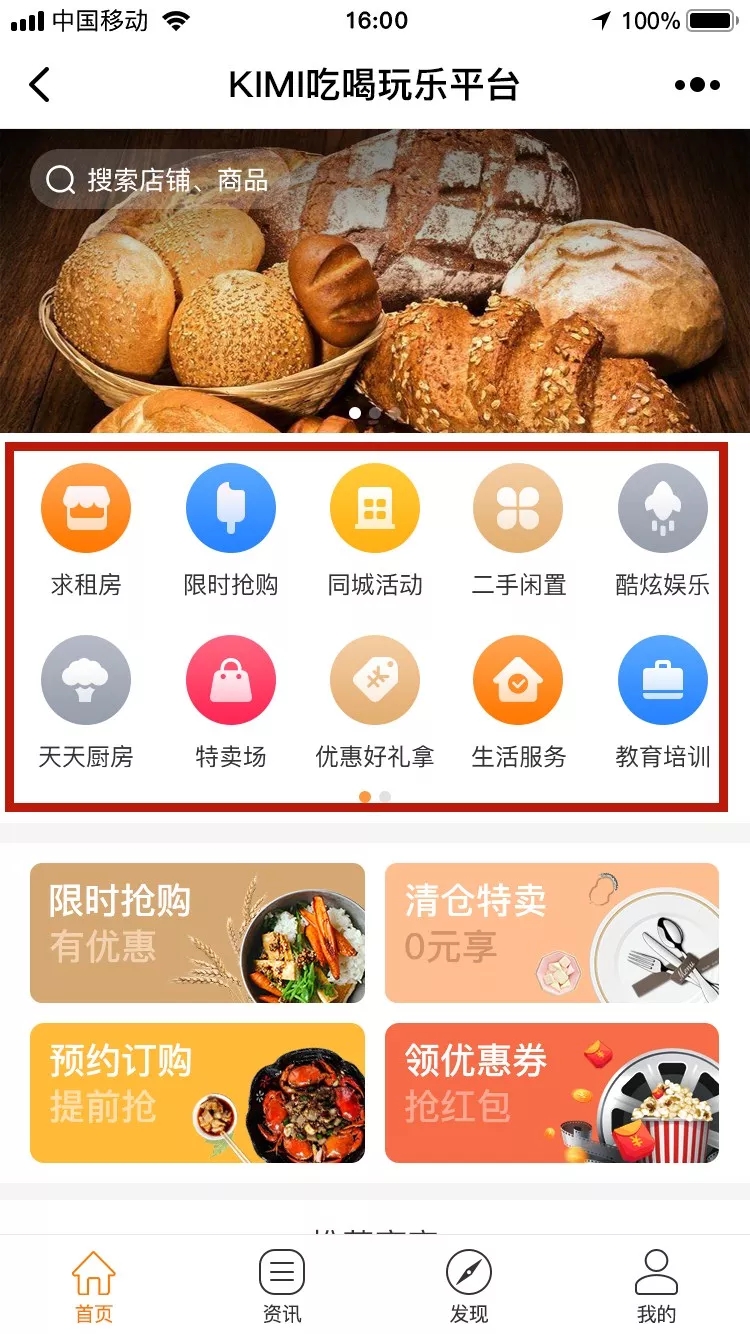Go back using the header arrow

[40, 85]
